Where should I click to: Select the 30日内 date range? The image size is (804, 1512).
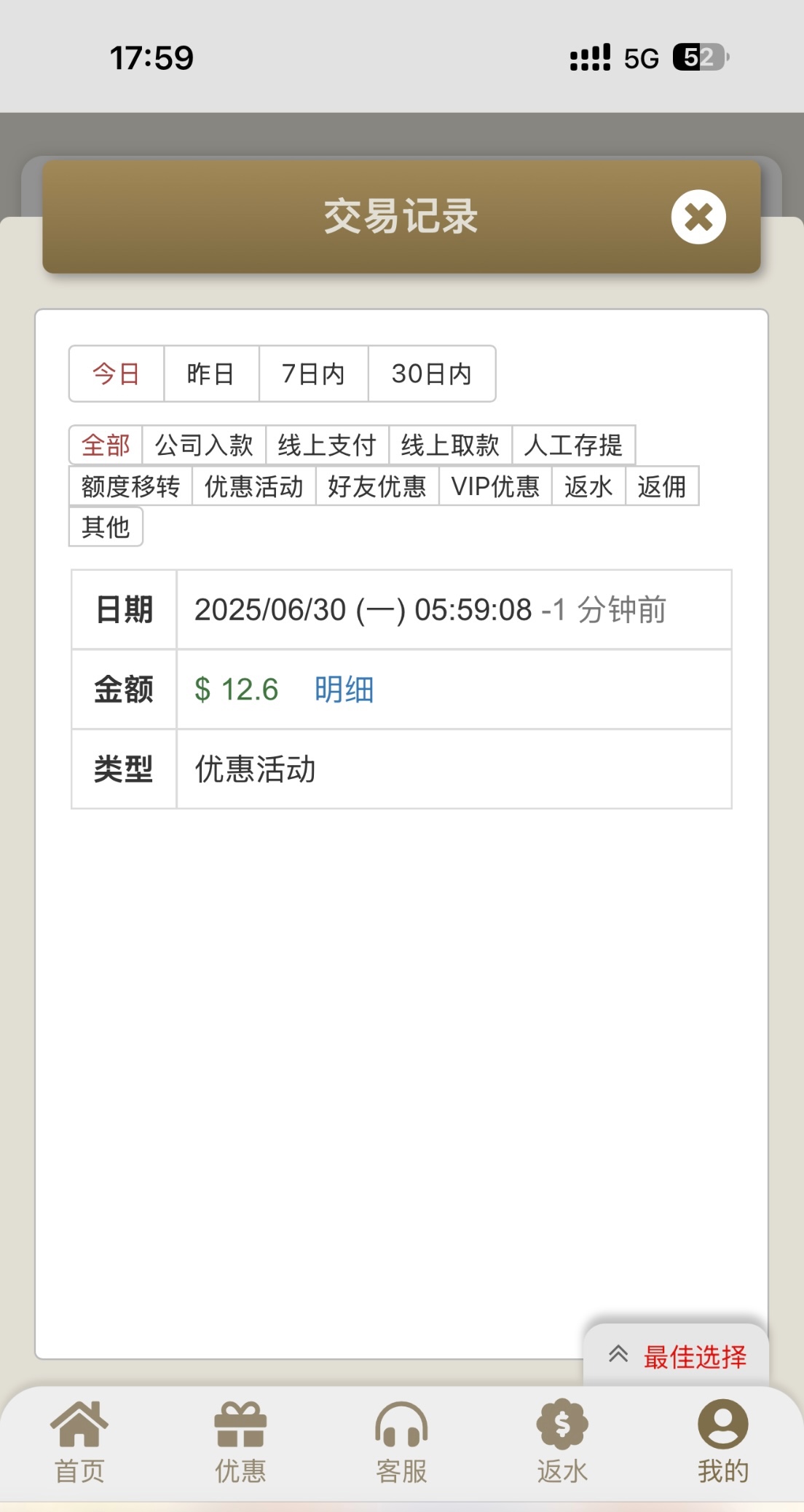[431, 373]
